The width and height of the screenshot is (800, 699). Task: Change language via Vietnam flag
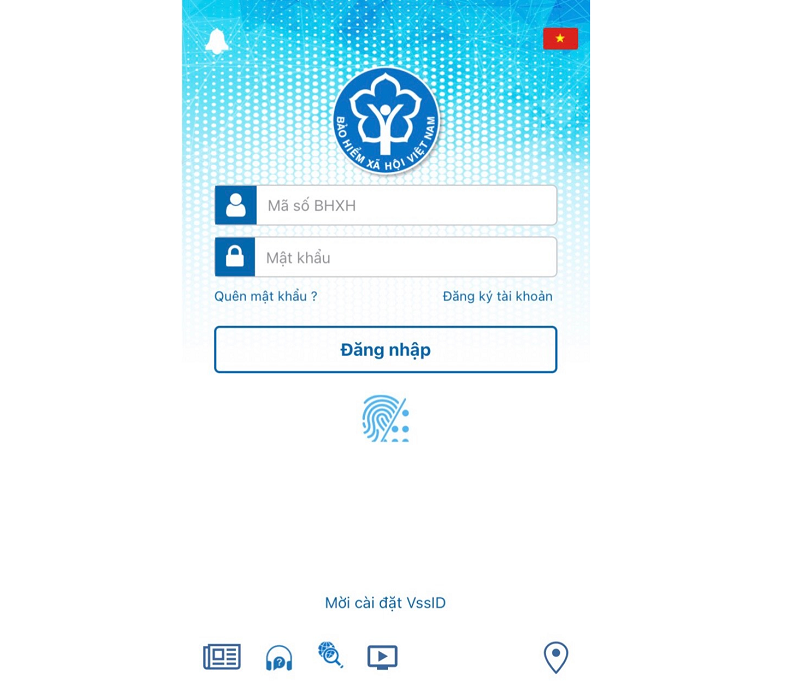click(x=560, y=39)
